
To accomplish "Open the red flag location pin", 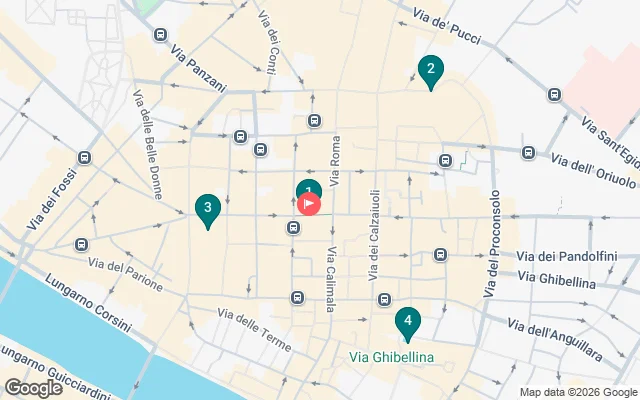I will pos(310,204).
